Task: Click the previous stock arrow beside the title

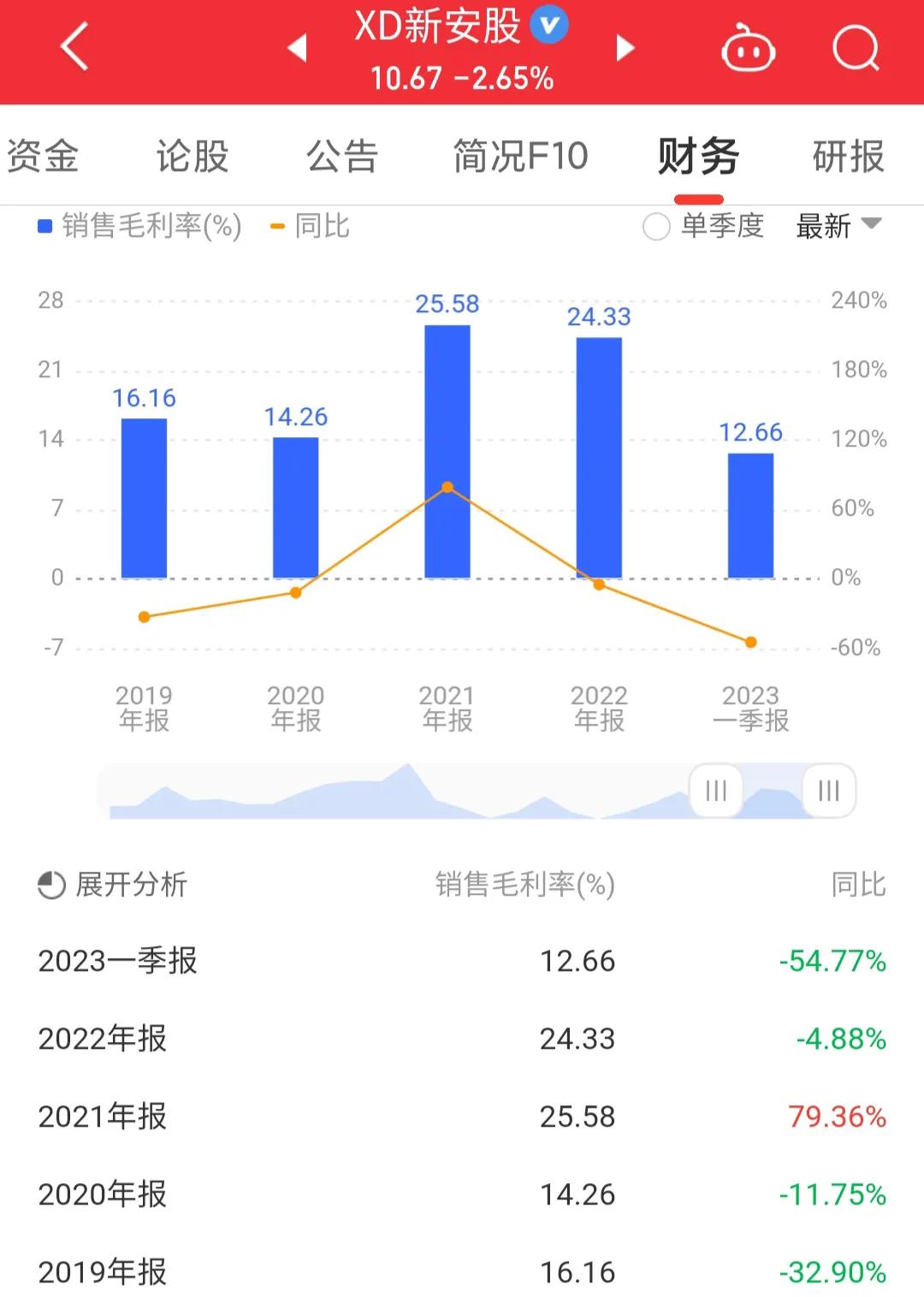Action: click(x=297, y=49)
